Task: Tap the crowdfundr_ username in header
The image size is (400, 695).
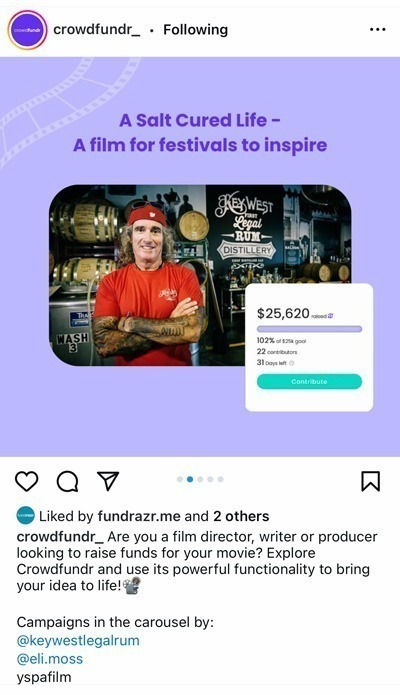Action: coord(97,30)
